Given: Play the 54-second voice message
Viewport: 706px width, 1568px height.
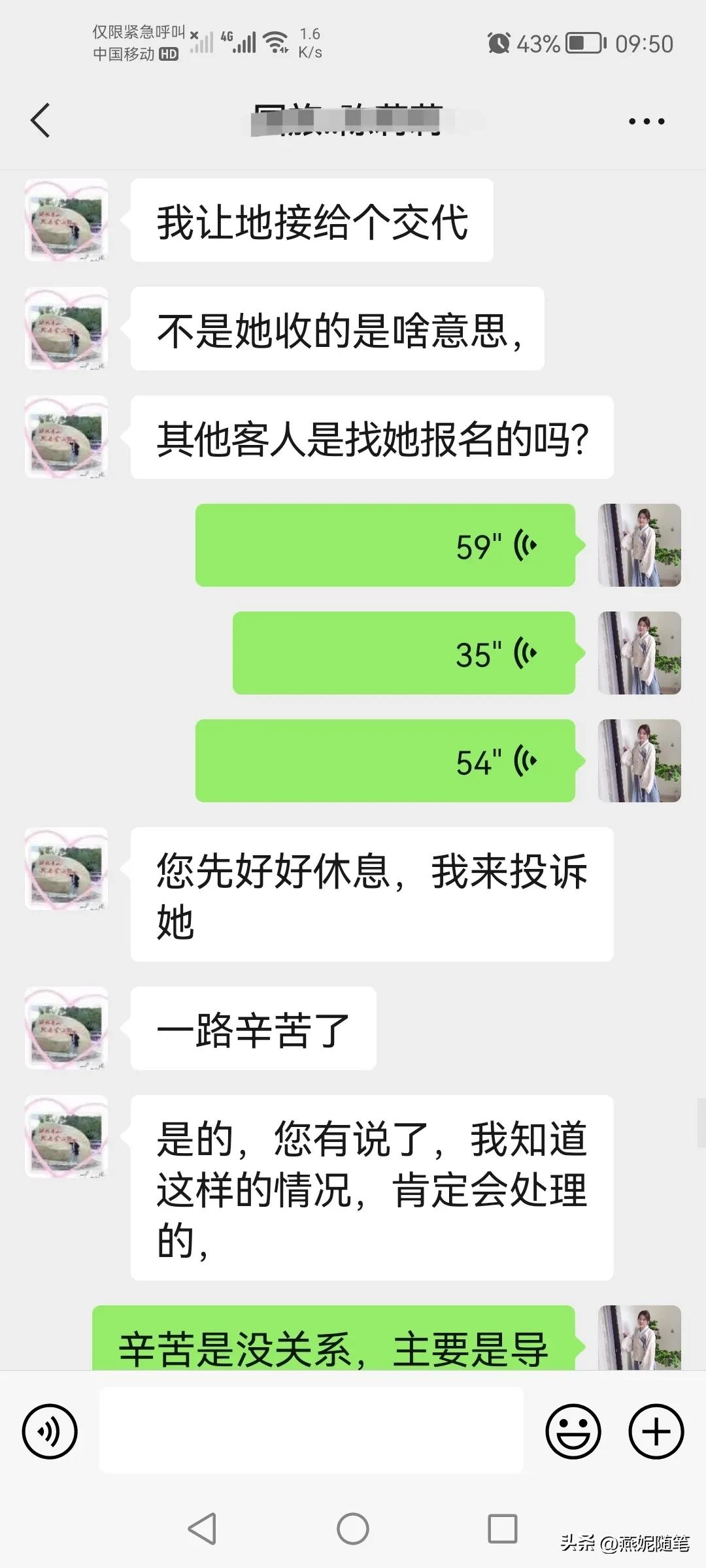Looking at the screenshot, I should tap(386, 761).
